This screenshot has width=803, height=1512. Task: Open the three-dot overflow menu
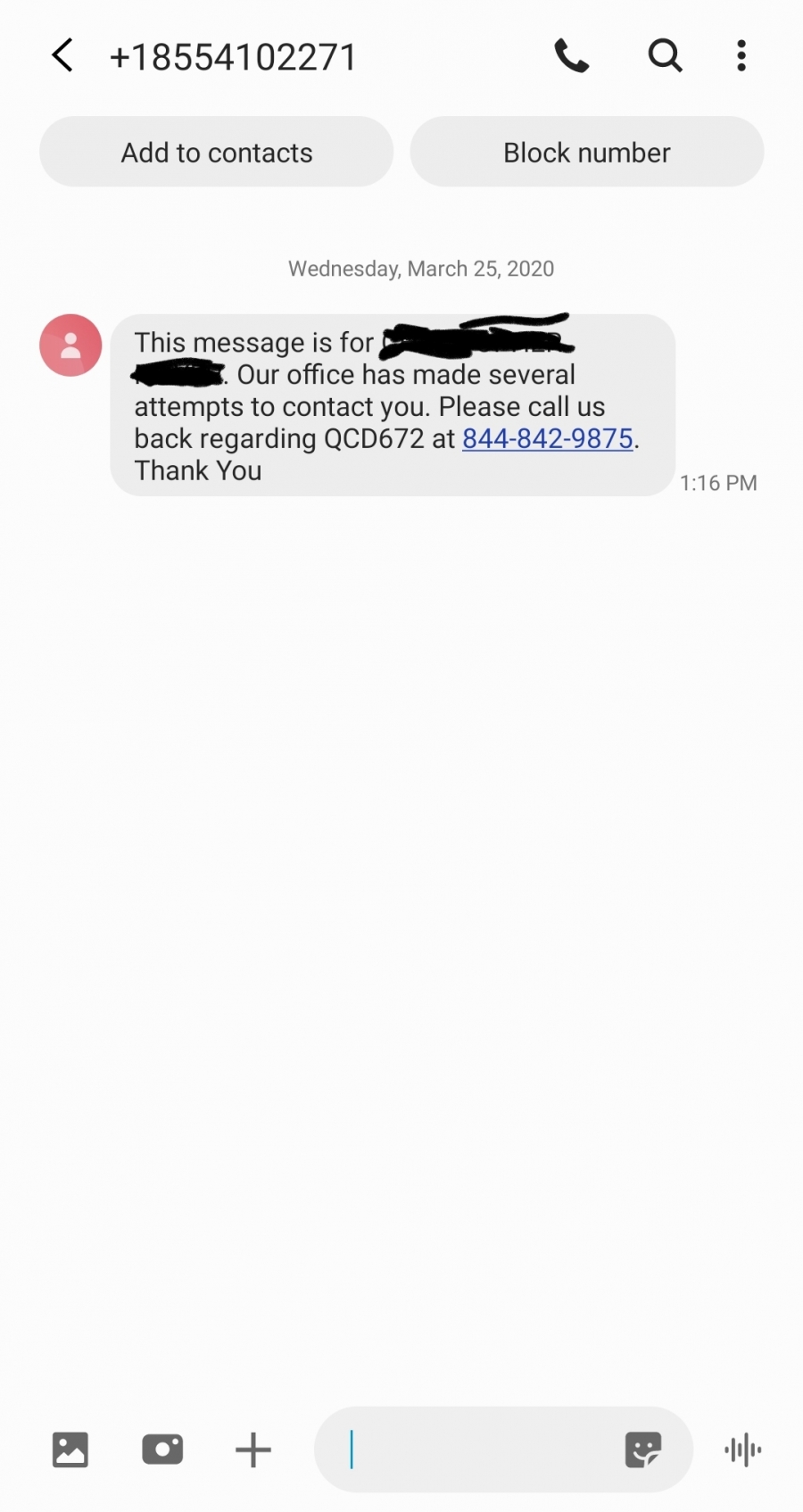click(741, 56)
